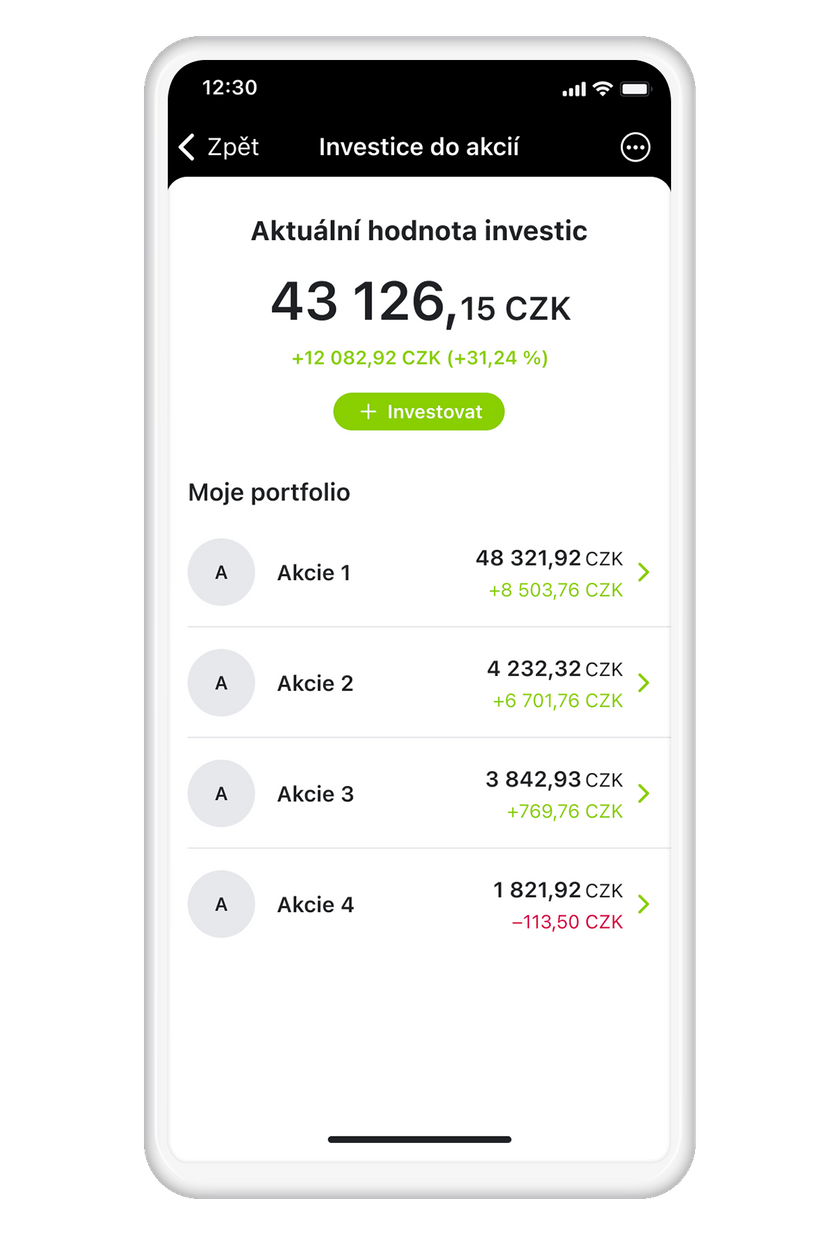Image resolution: width=840 pixels, height=1236 pixels.
Task: Select the Akcie 1 avatar icon
Action: pos(221,572)
